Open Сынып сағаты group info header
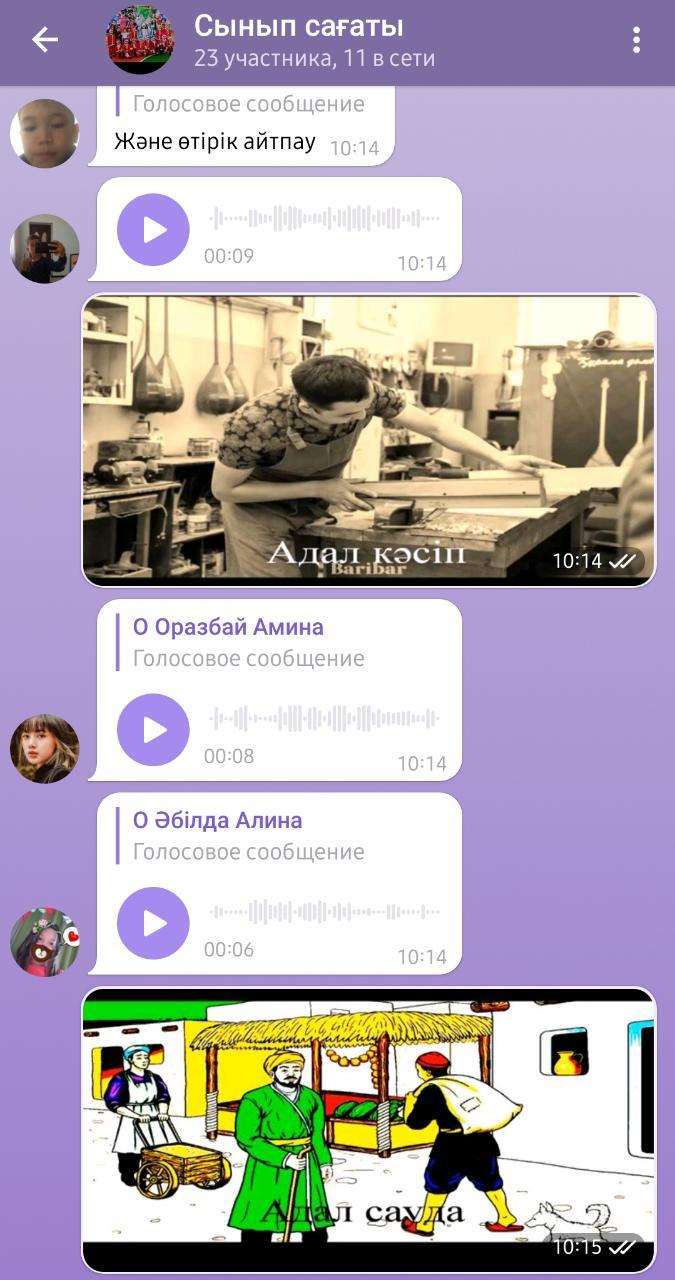This screenshot has width=675, height=1280. click(x=298, y=40)
